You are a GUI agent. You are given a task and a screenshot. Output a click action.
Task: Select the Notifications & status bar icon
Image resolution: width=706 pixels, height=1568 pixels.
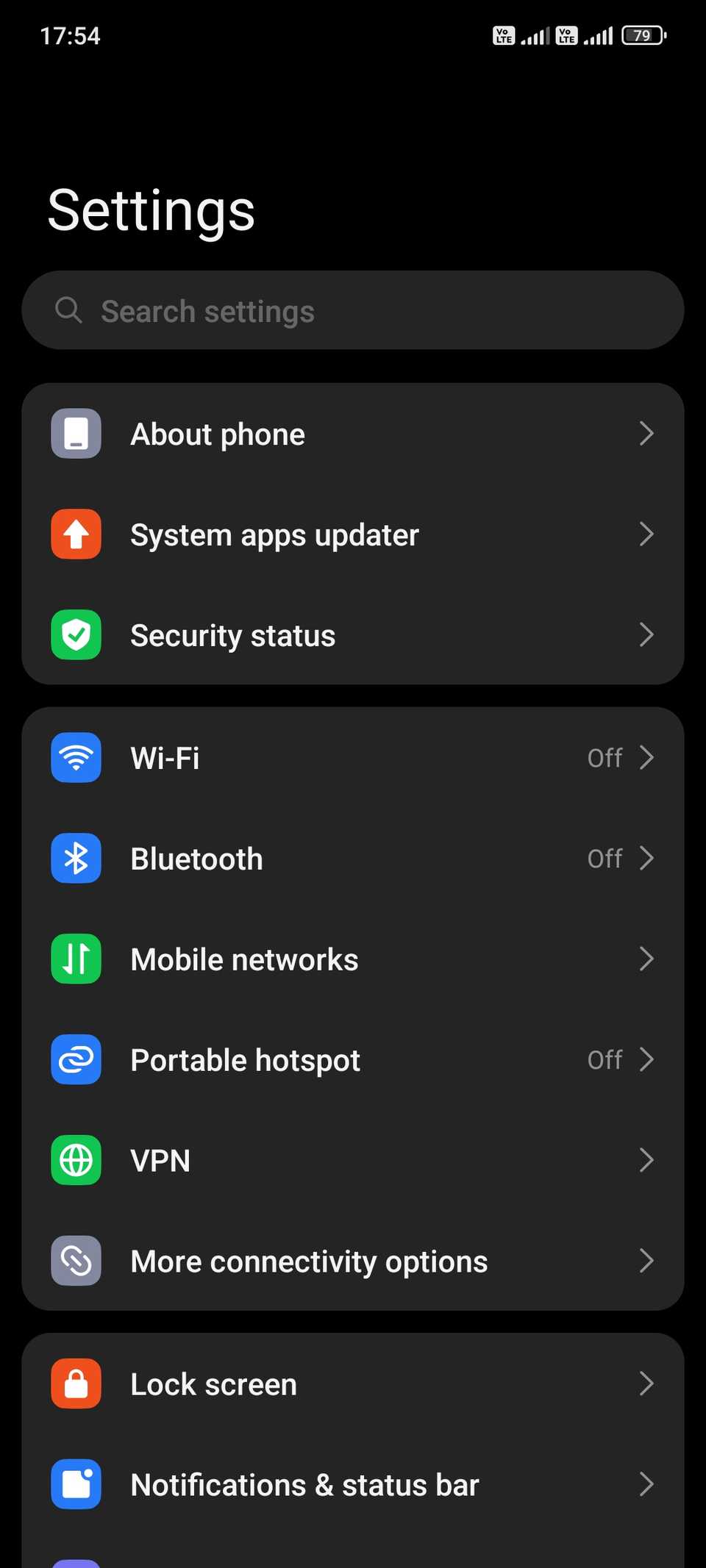tap(75, 1484)
